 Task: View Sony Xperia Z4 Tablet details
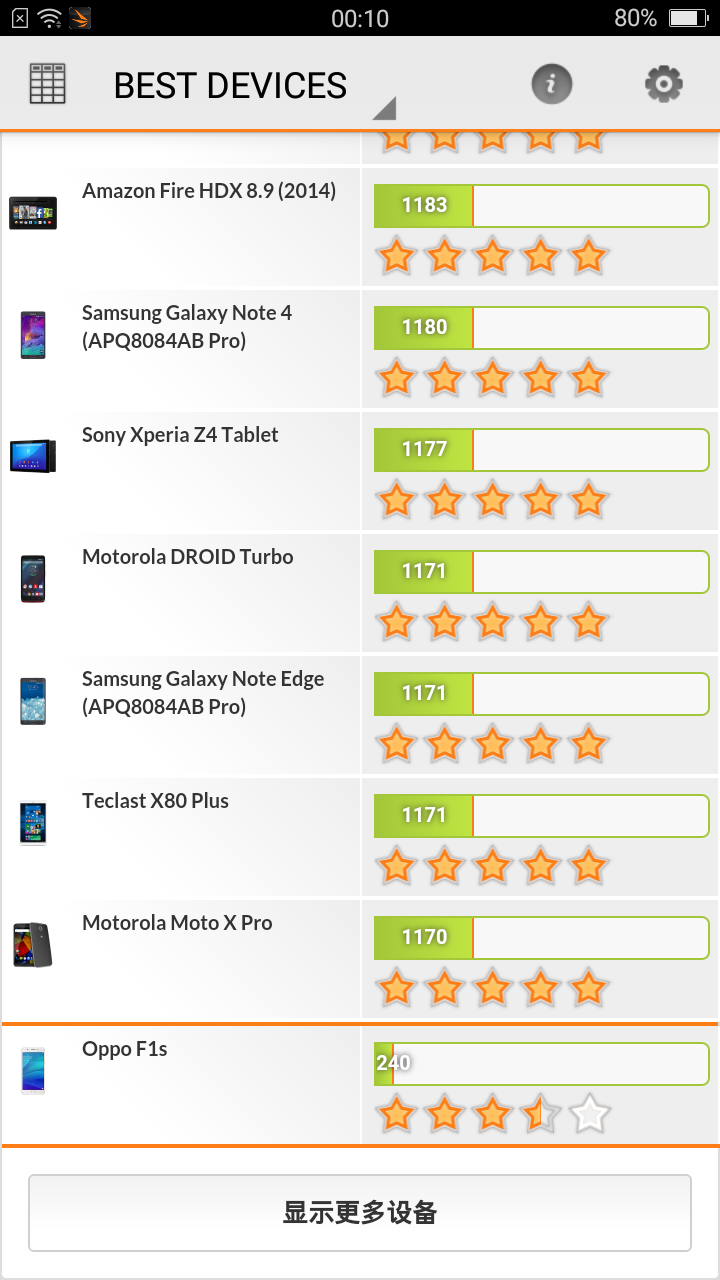point(360,471)
